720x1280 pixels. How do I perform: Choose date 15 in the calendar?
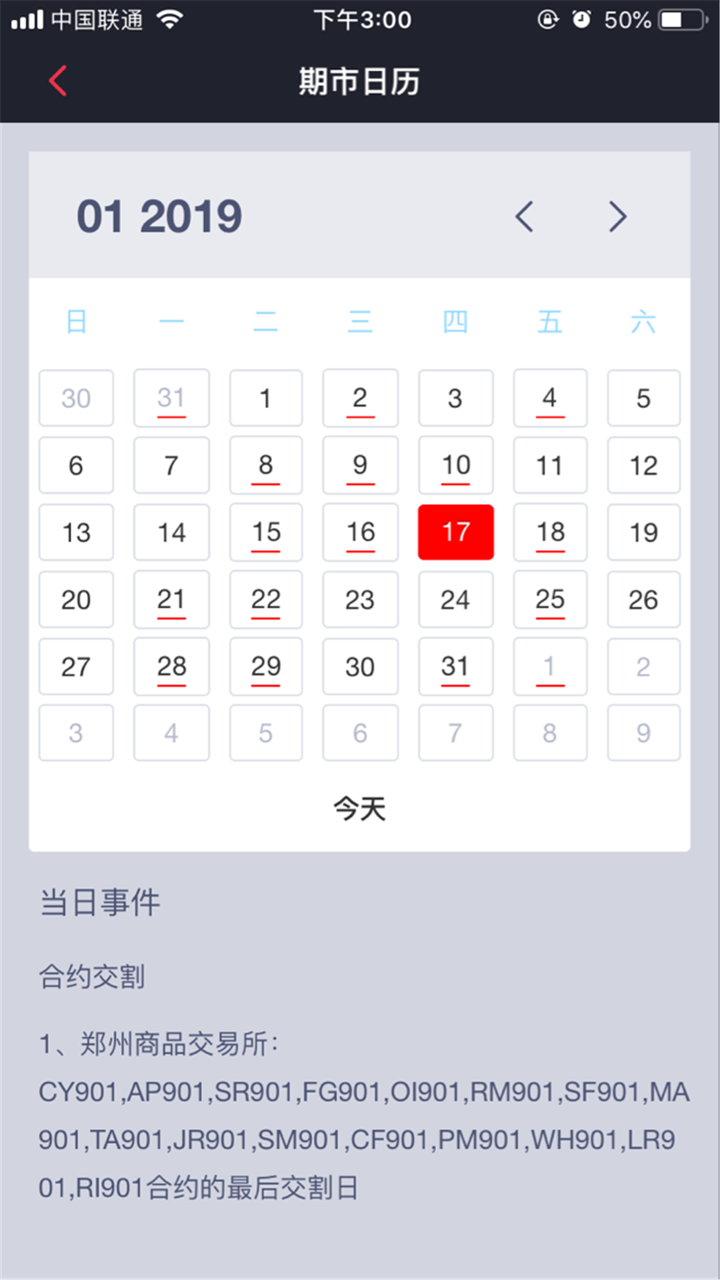[265, 532]
